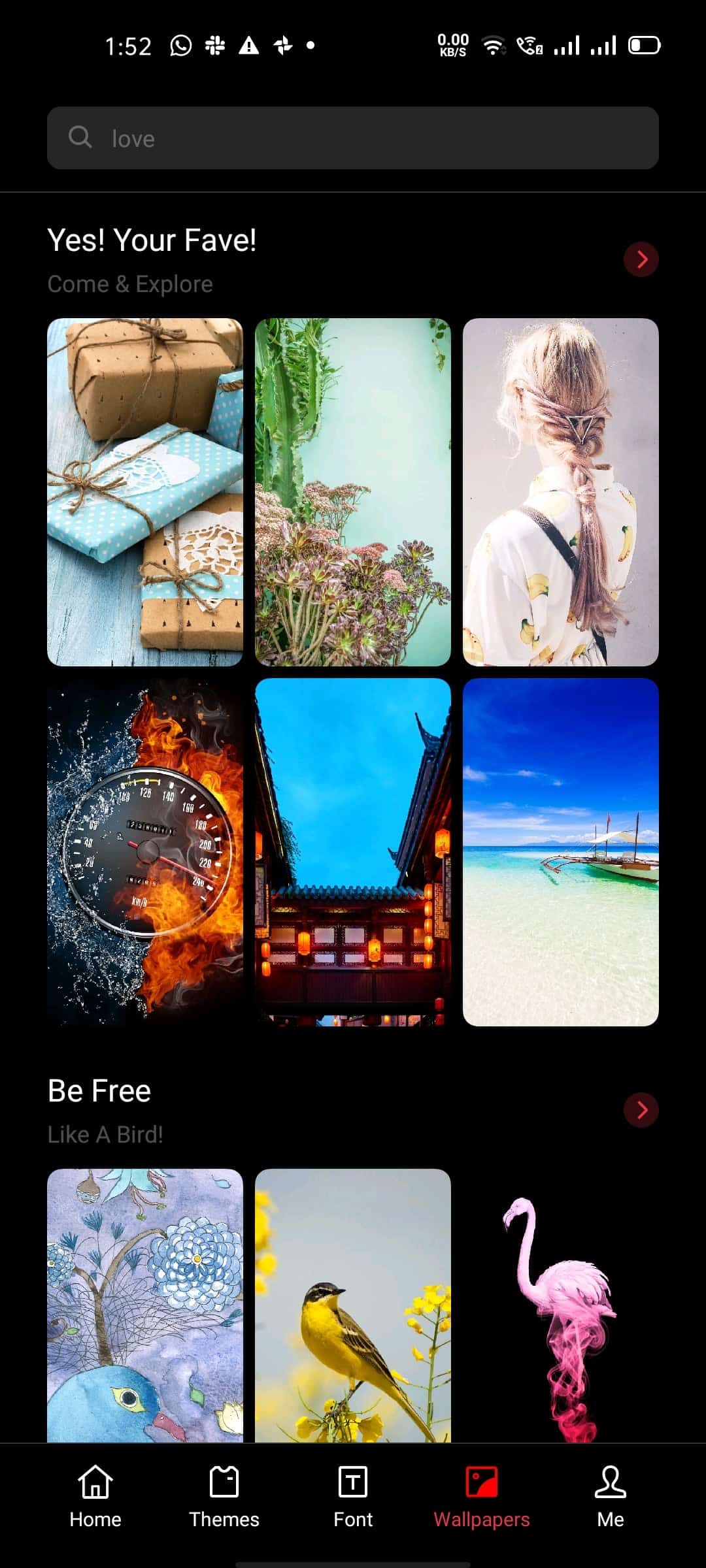Open the fire and water speedometer wallpaper
The width and height of the screenshot is (706, 1568).
coord(145,852)
